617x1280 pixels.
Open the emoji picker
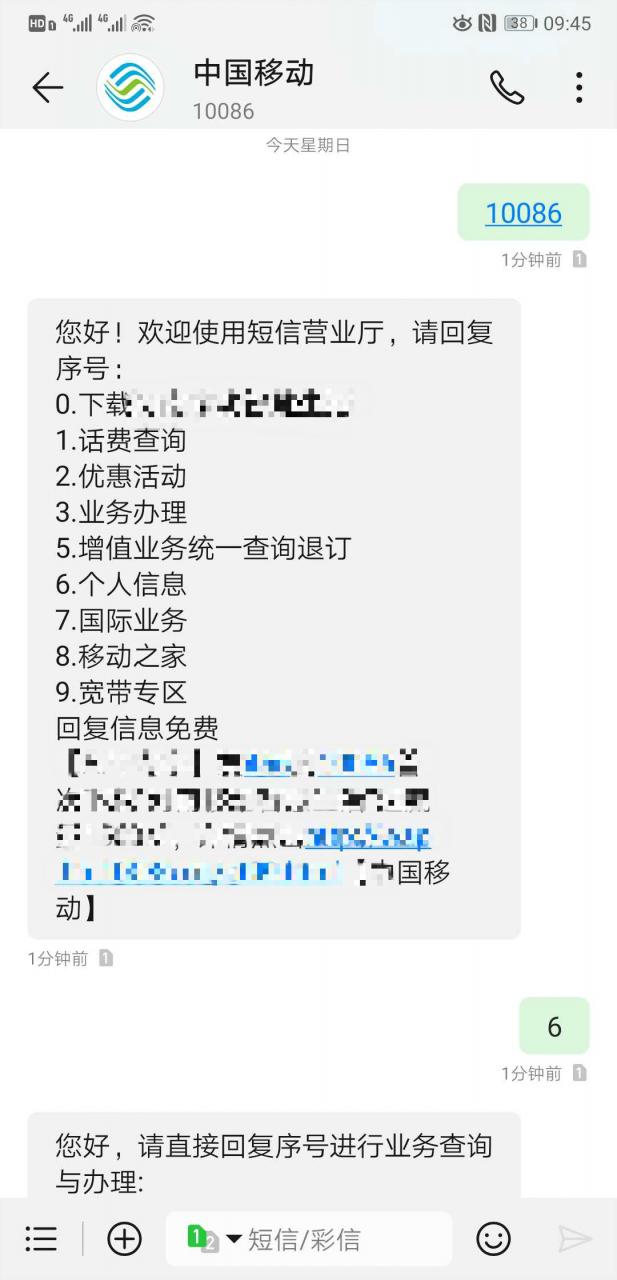(493, 1239)
